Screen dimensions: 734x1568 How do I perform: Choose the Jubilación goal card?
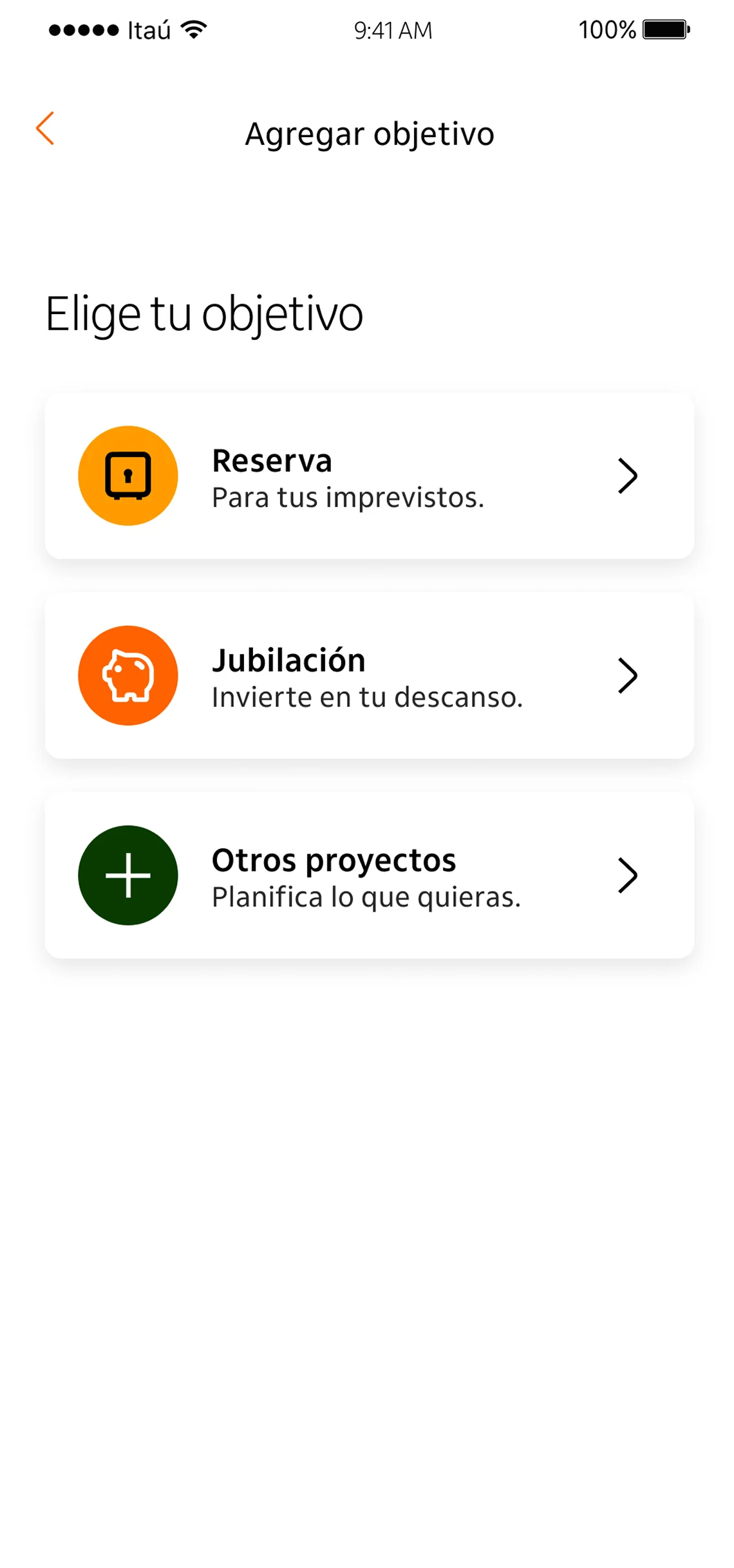(369, 675)
